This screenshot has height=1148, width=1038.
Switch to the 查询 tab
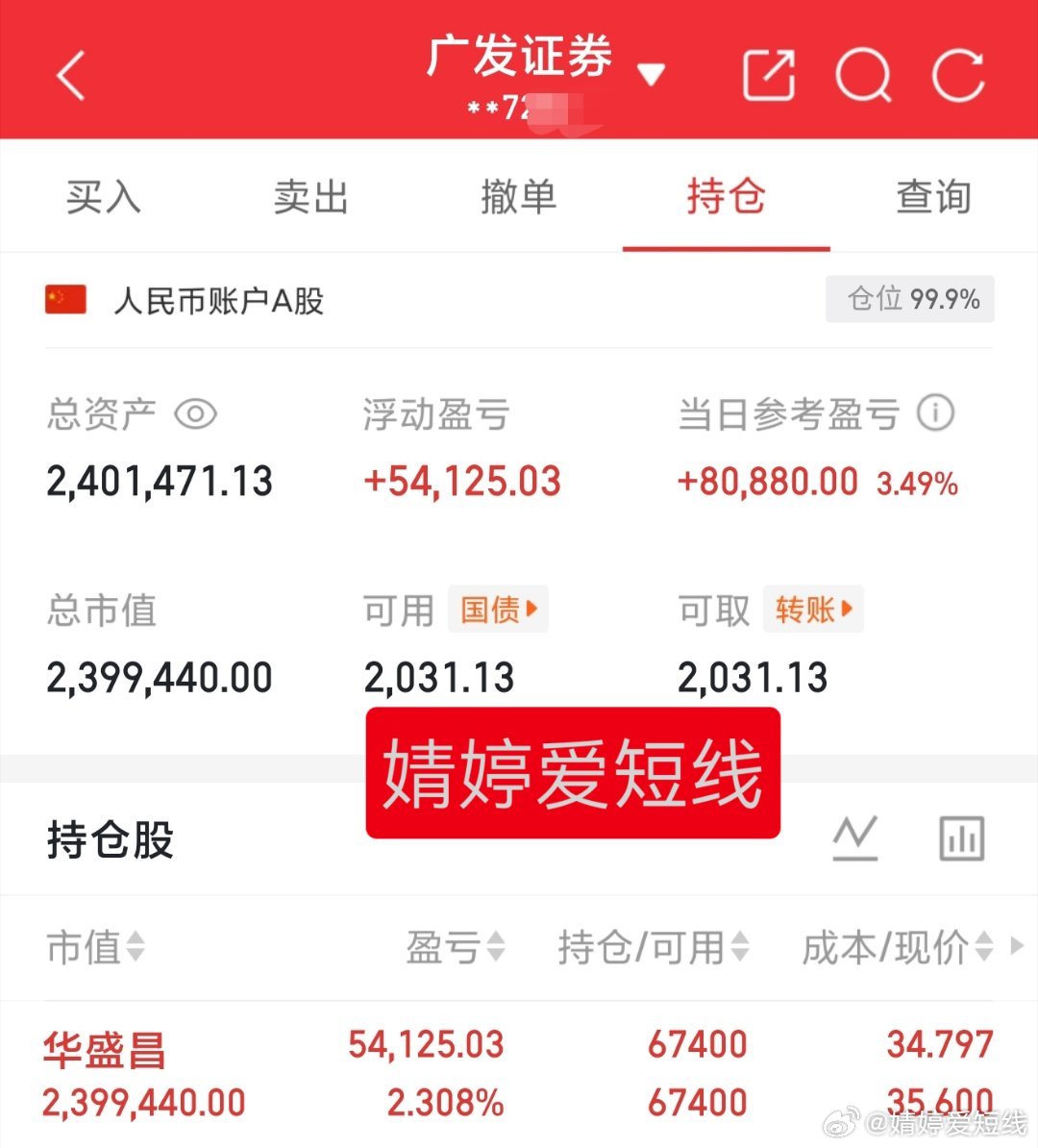(934, 197)
